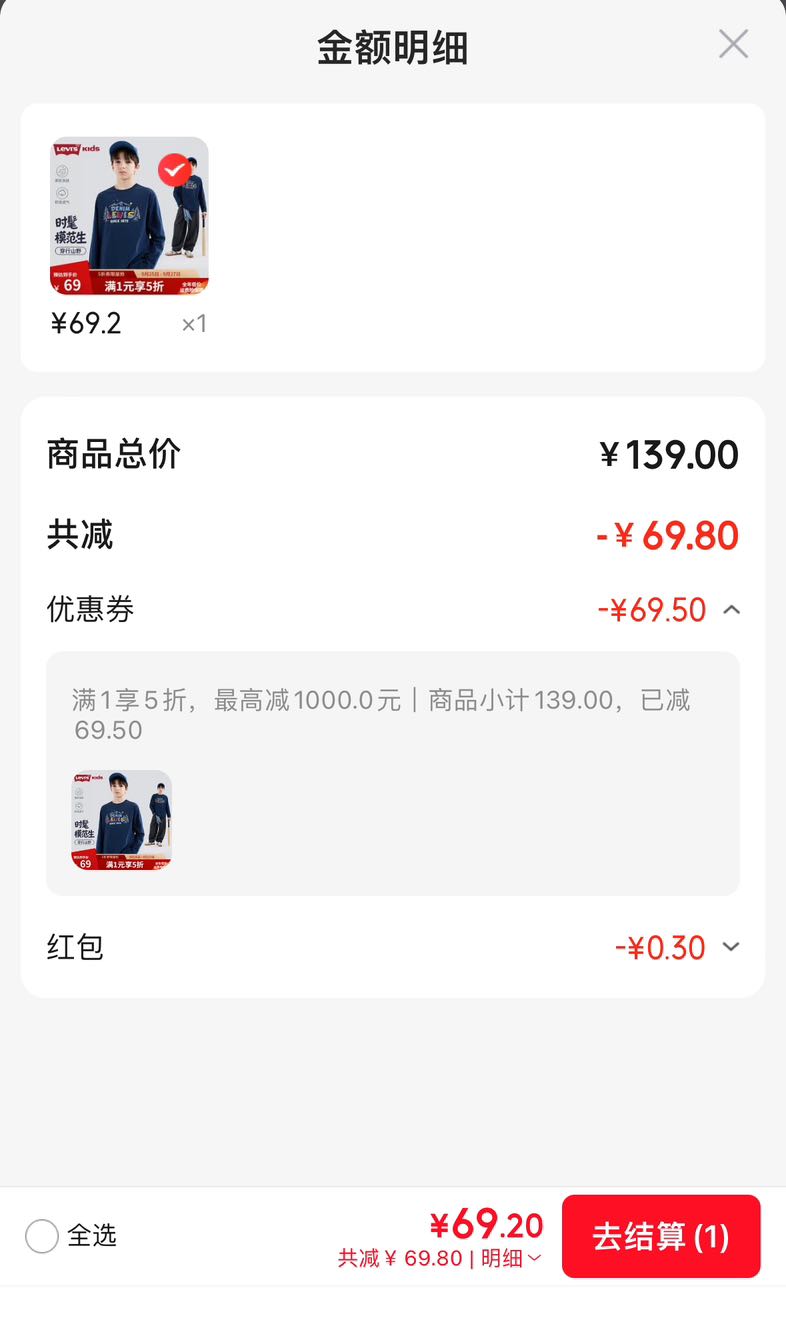
Task: Check the 全选 select-all circle
Action: (42, 1236)
